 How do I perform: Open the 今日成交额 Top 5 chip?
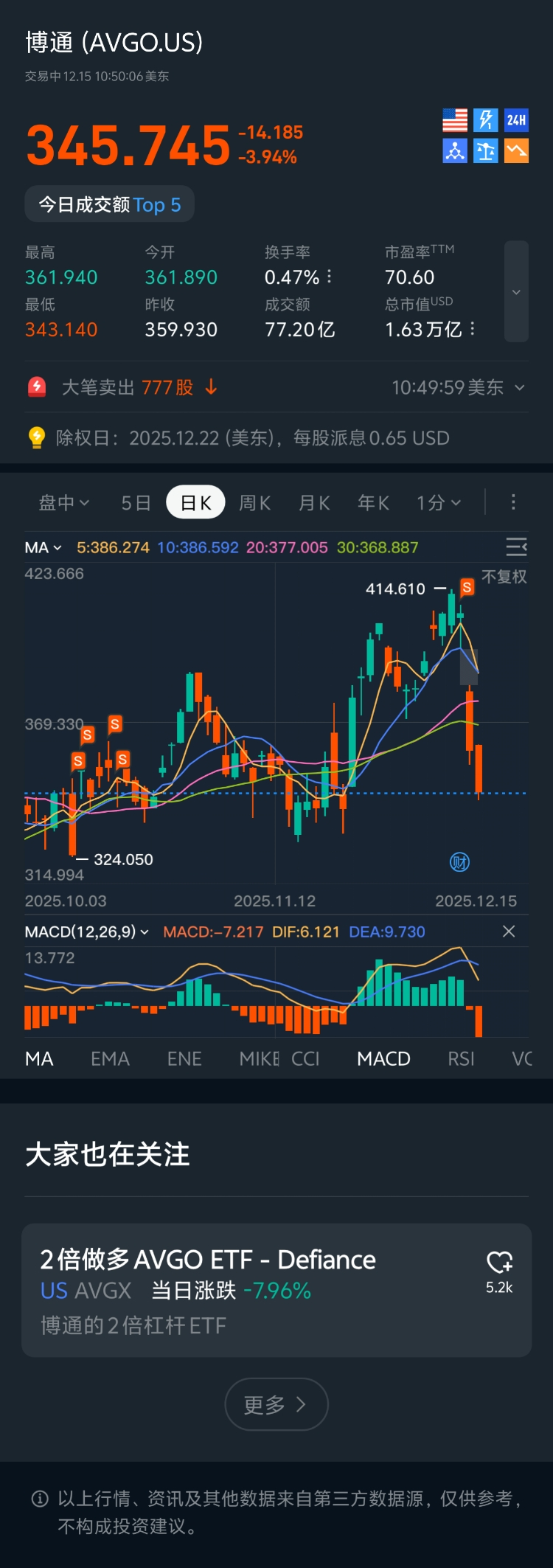(109, 204)
